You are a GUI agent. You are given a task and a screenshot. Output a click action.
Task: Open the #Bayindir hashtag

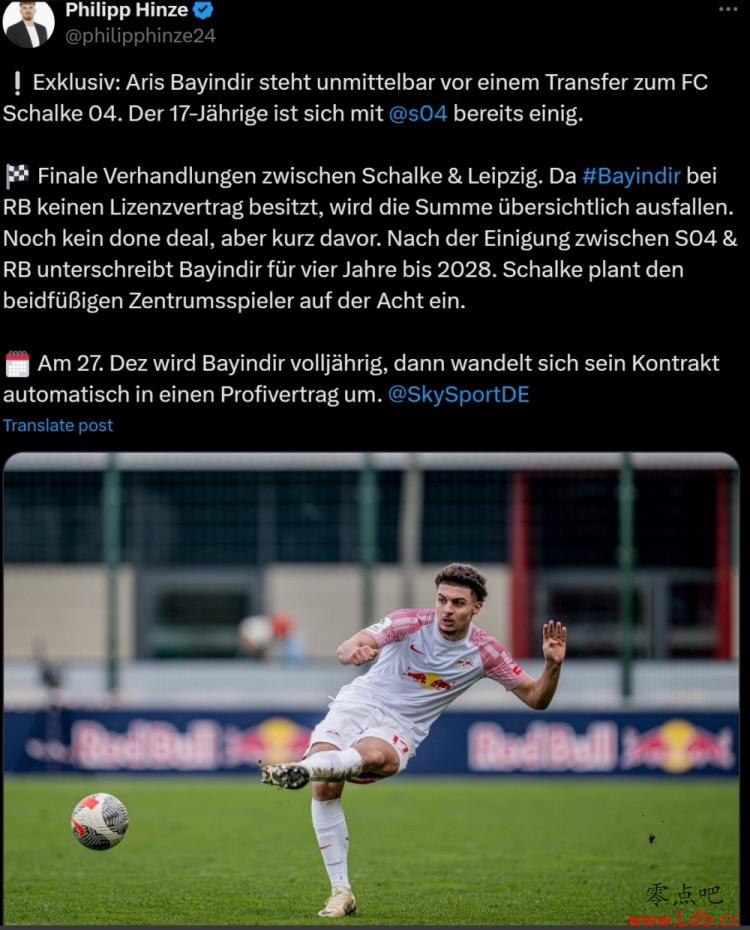pyautogui.click(x=631, y=176)
